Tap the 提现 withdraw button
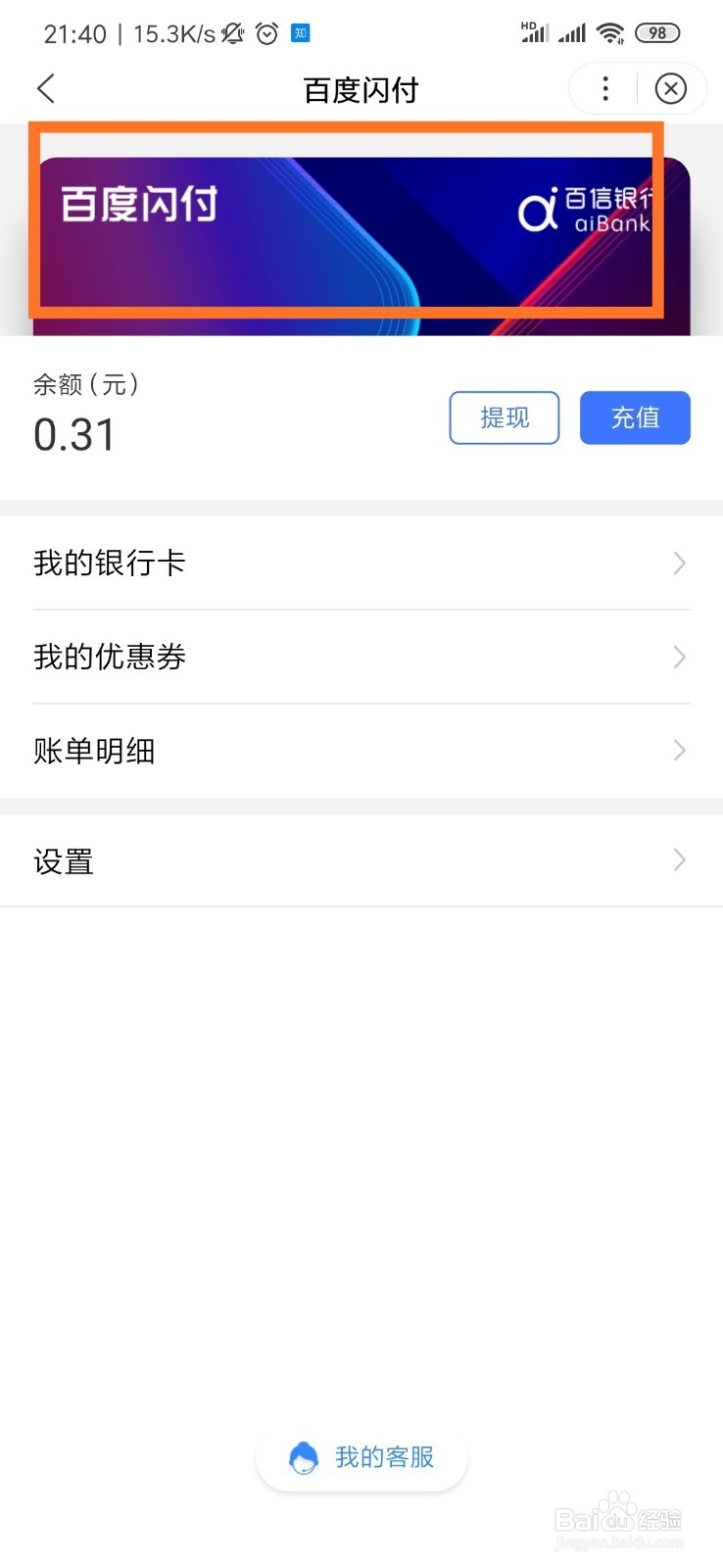Screen dimensions: 723x1568 click(x=504, y=417)
